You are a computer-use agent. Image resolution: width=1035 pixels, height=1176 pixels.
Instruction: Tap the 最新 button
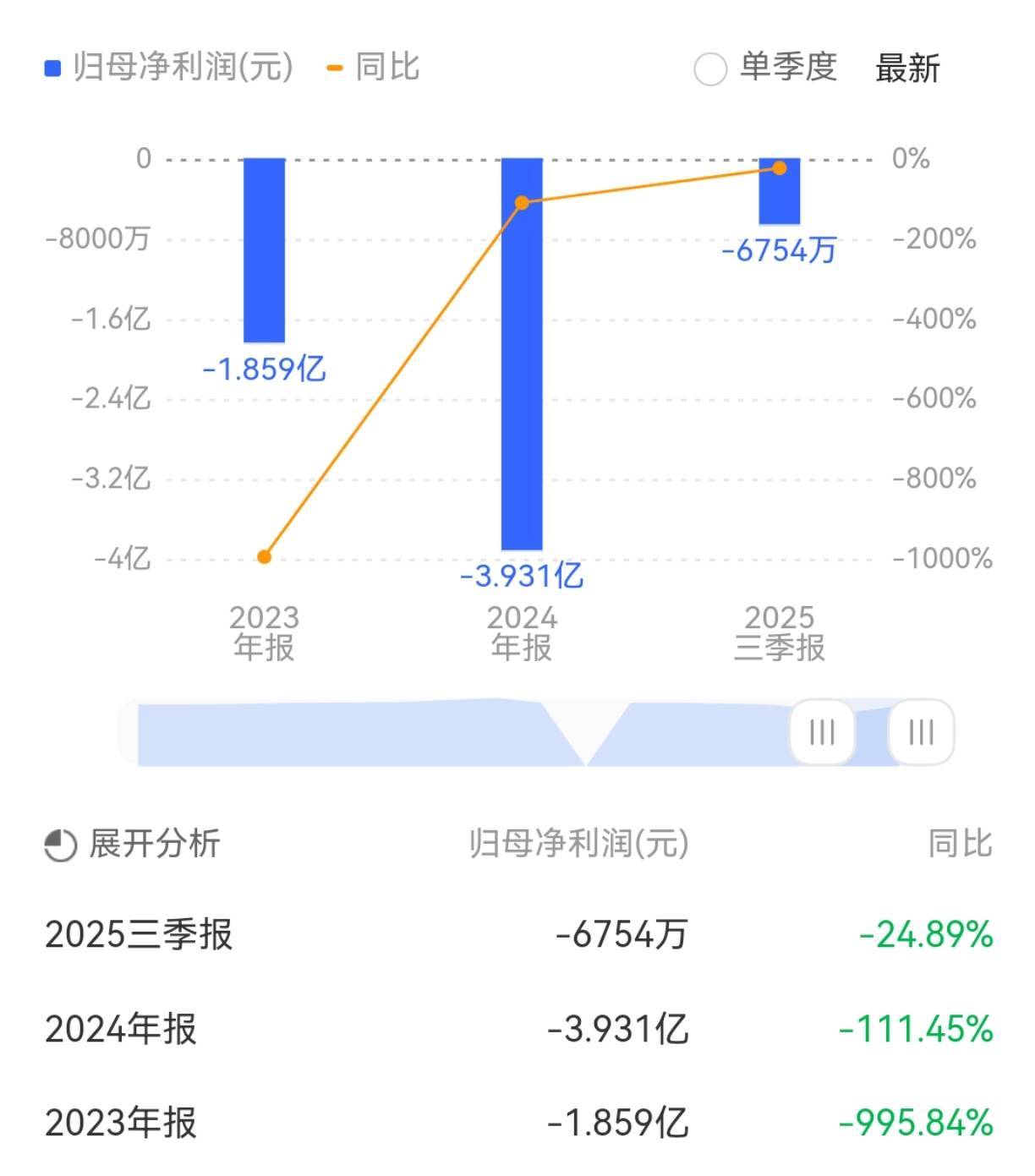click(x=906, y=68)
